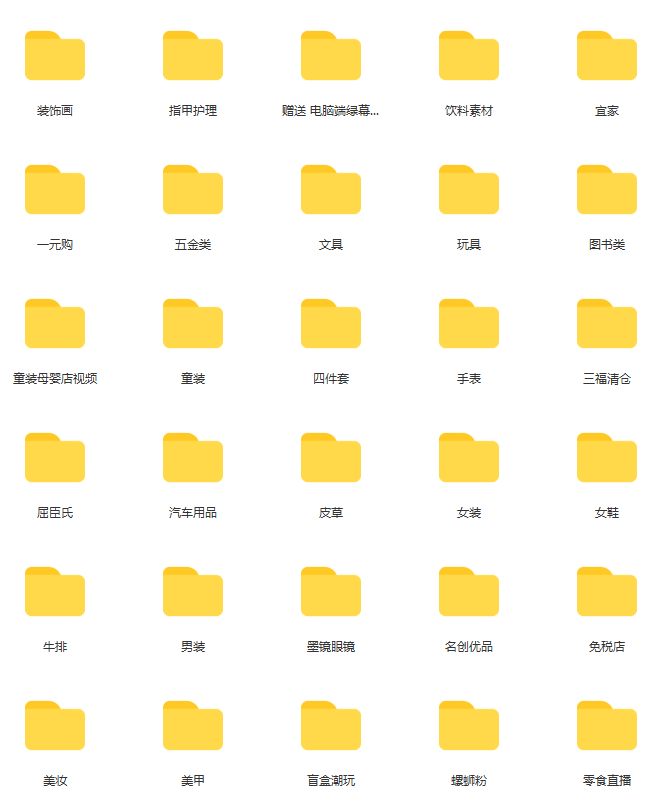Open the 装饰画 folder
The image size is (669, 804).
click(55, 57)
